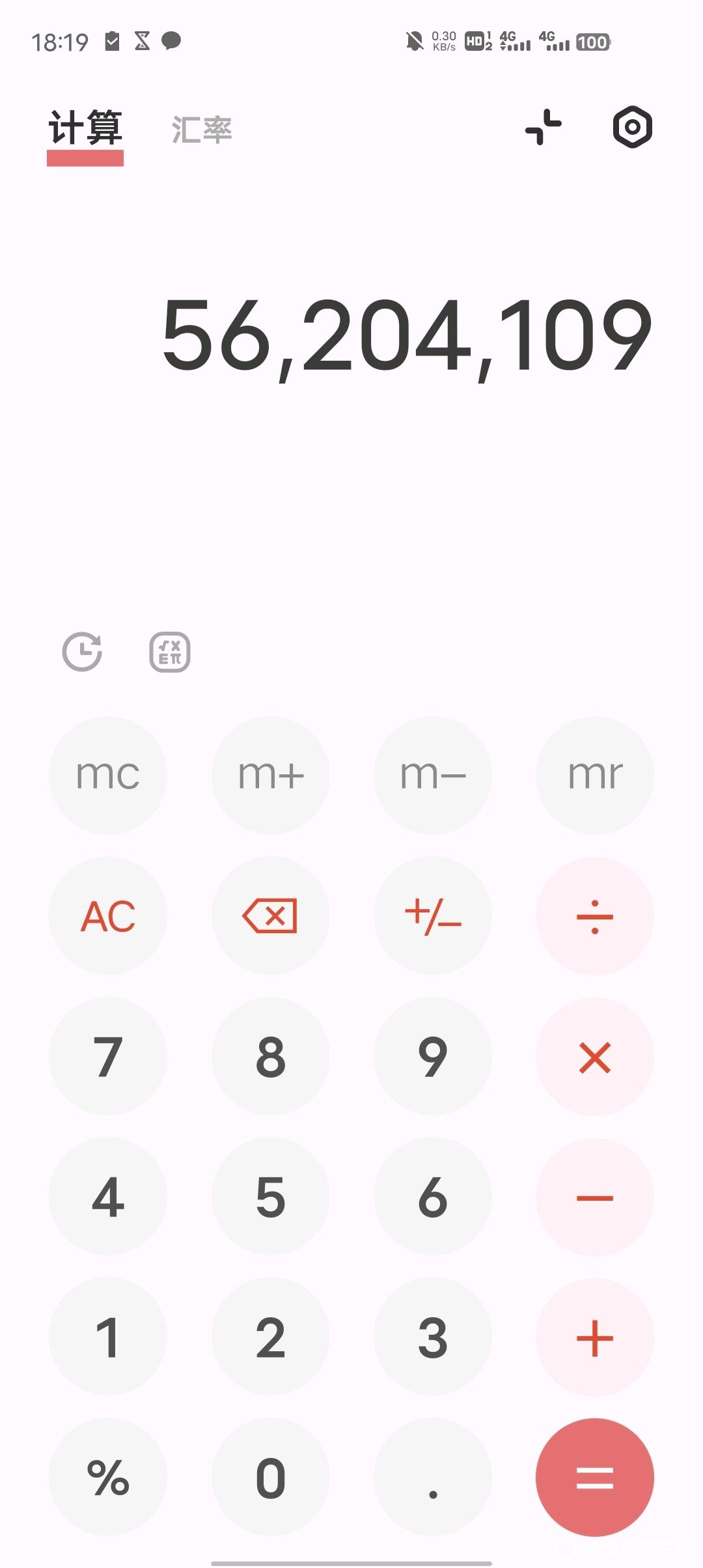This screenshot has height=1568, width=703.
Task: Tap the percent key
Action: point(108,1477)
